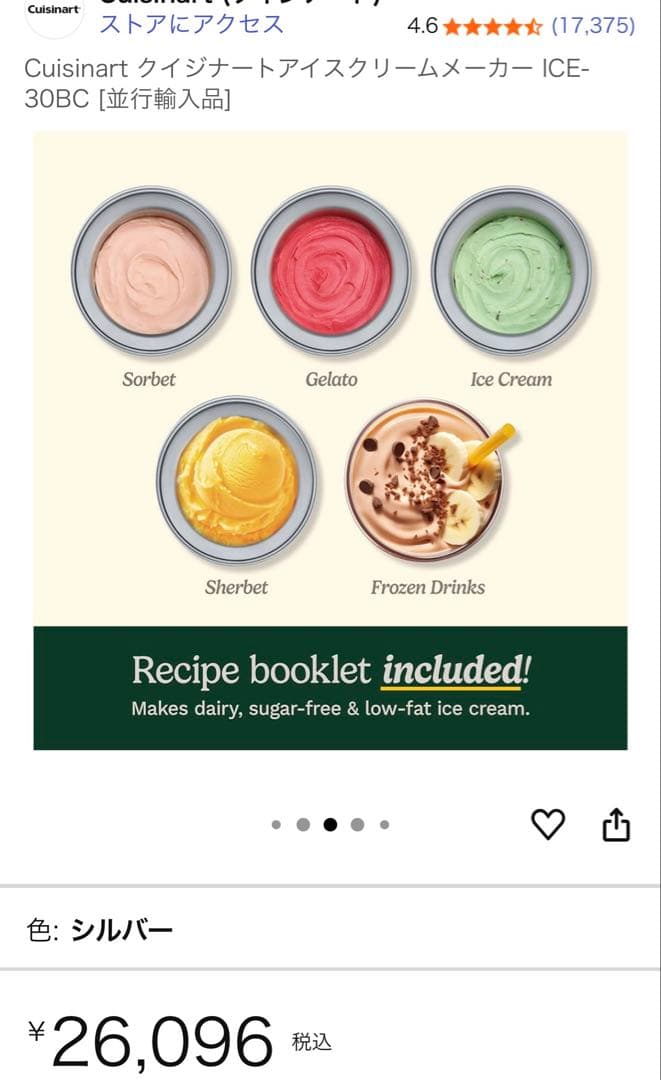Share this product listing
The height and width of the screenshot is (1080, 661).
616,824
